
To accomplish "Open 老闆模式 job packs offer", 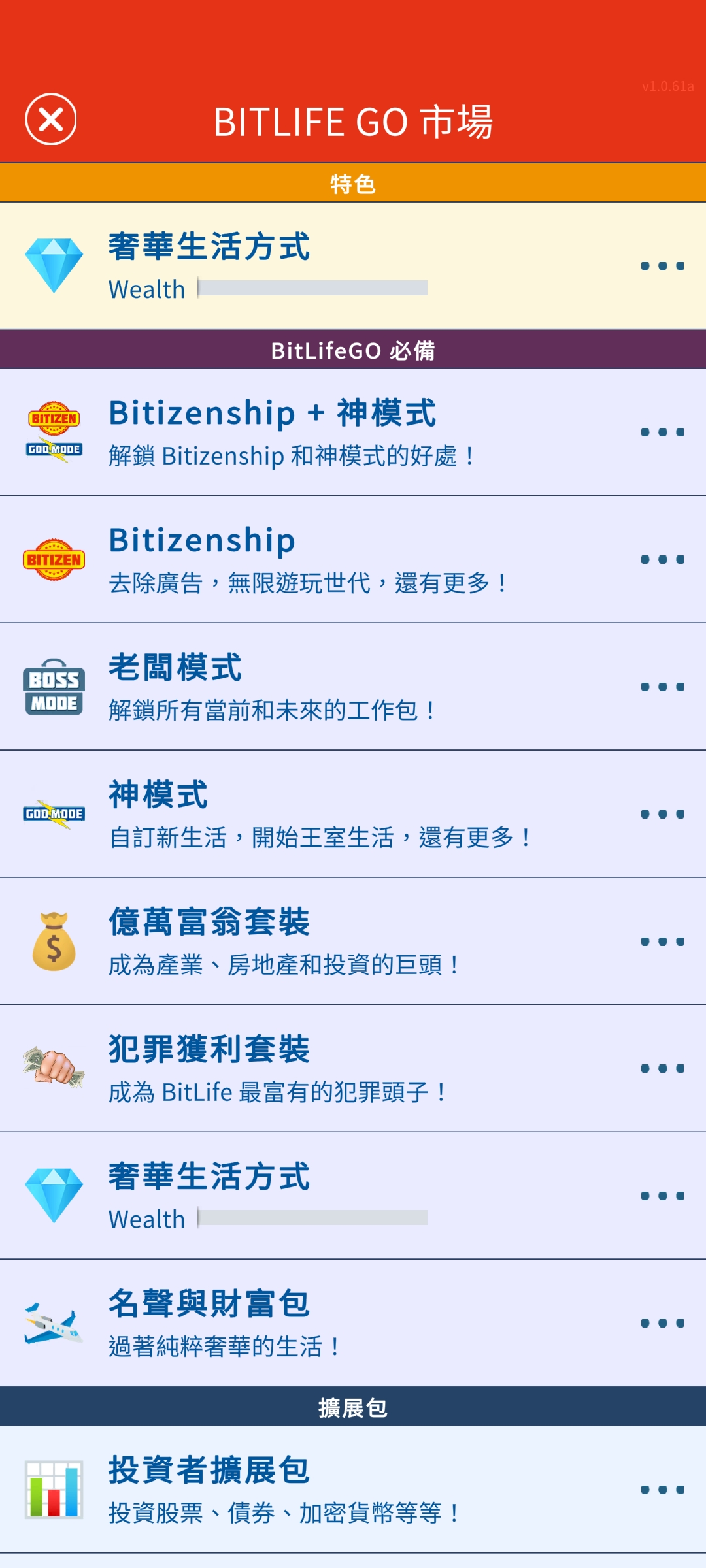I will click(x=353, y=687).
